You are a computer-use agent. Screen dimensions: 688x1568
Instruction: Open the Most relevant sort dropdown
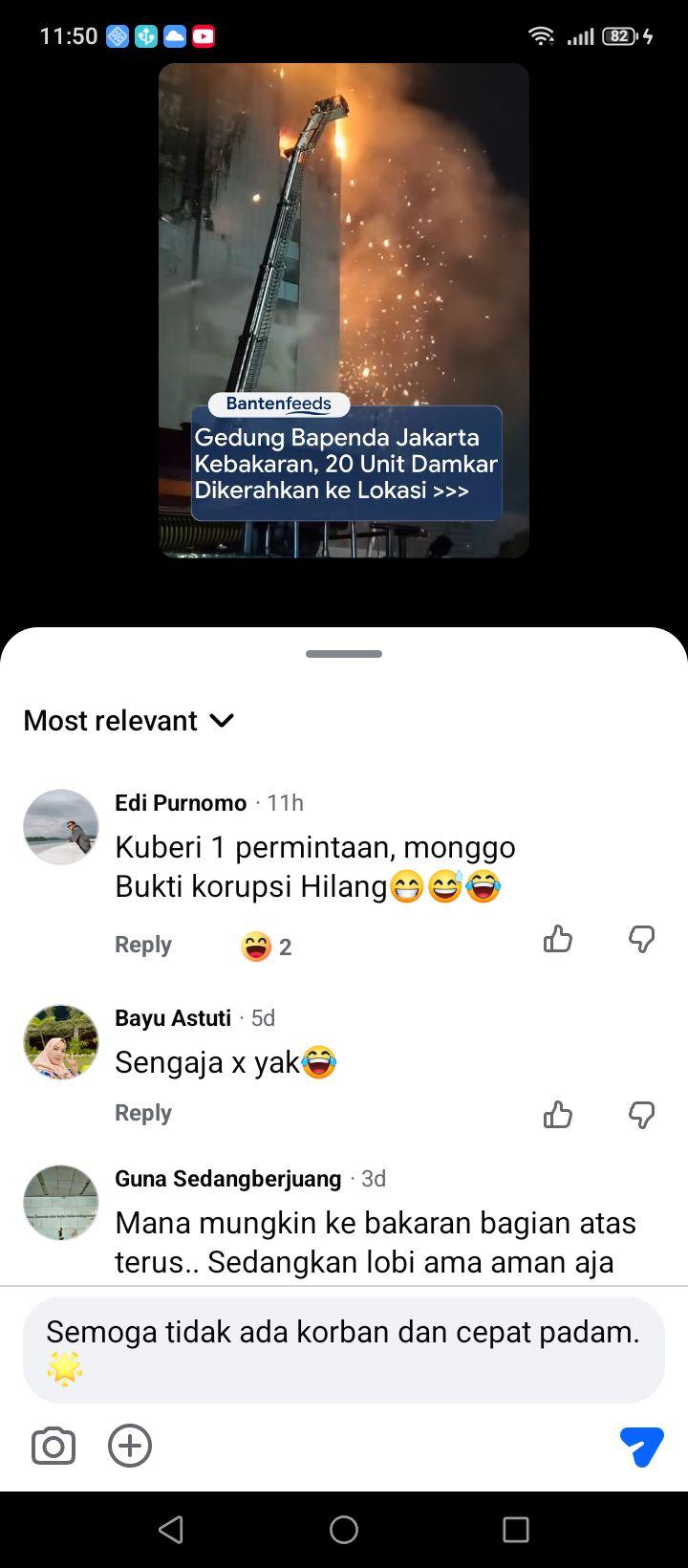129,720
